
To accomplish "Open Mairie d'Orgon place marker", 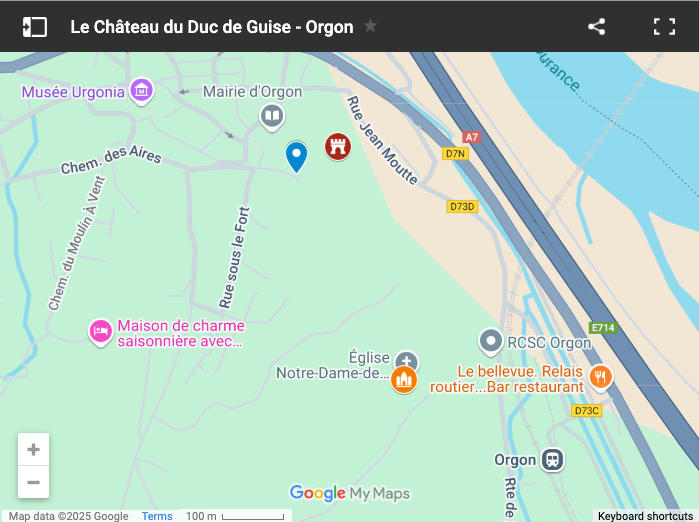I will click(x=272, y=117).
